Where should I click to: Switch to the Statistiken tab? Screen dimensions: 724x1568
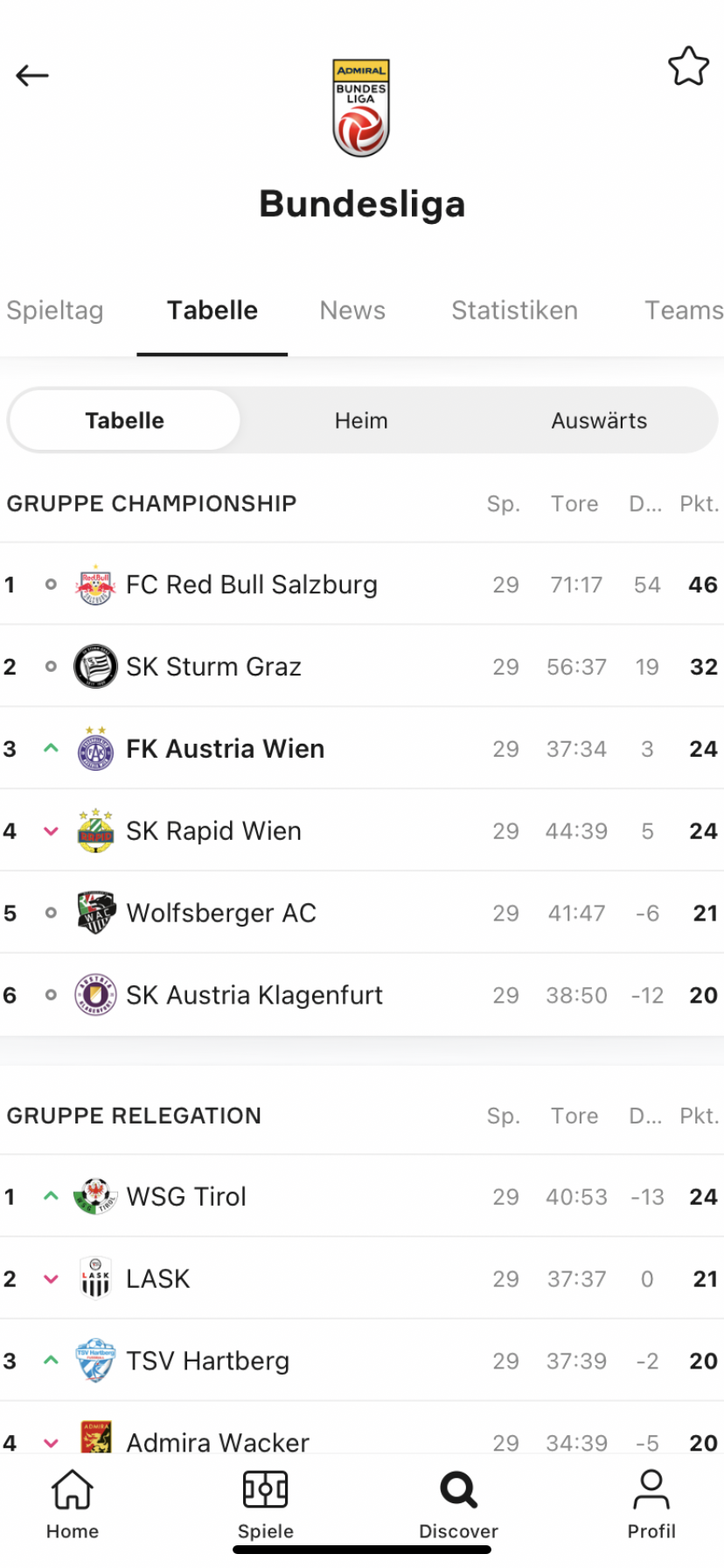[514, 311]
